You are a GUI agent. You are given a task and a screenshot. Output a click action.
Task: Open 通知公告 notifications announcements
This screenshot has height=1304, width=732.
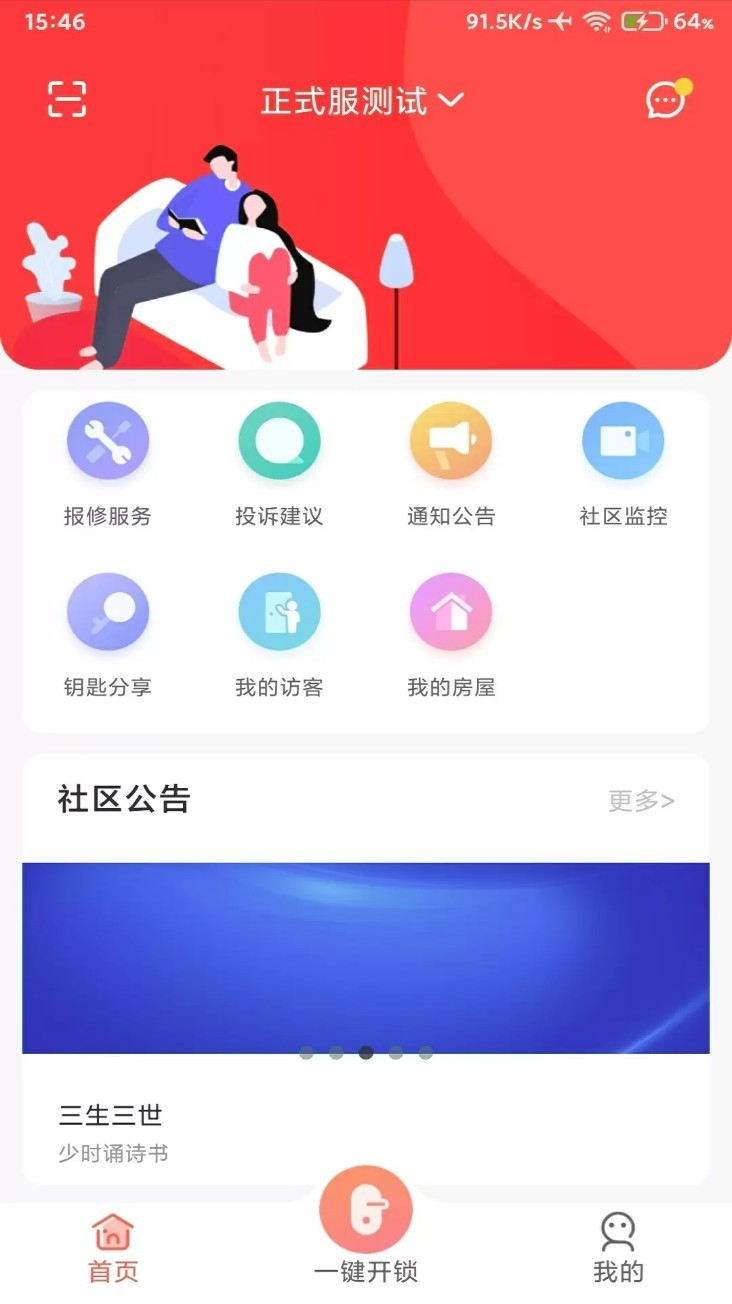click(451, 440)
